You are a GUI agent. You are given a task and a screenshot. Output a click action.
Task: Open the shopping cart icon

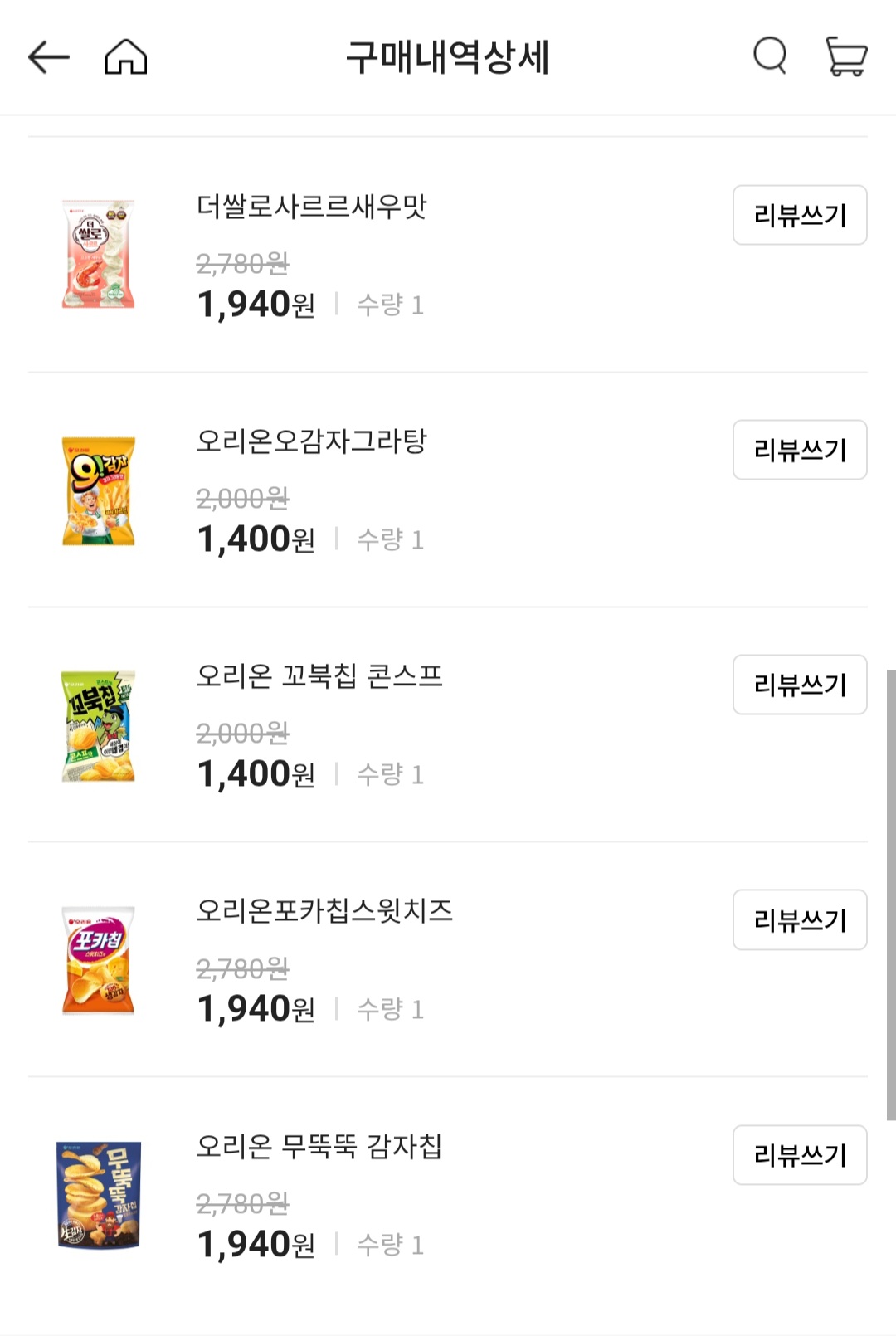(847, 56)
